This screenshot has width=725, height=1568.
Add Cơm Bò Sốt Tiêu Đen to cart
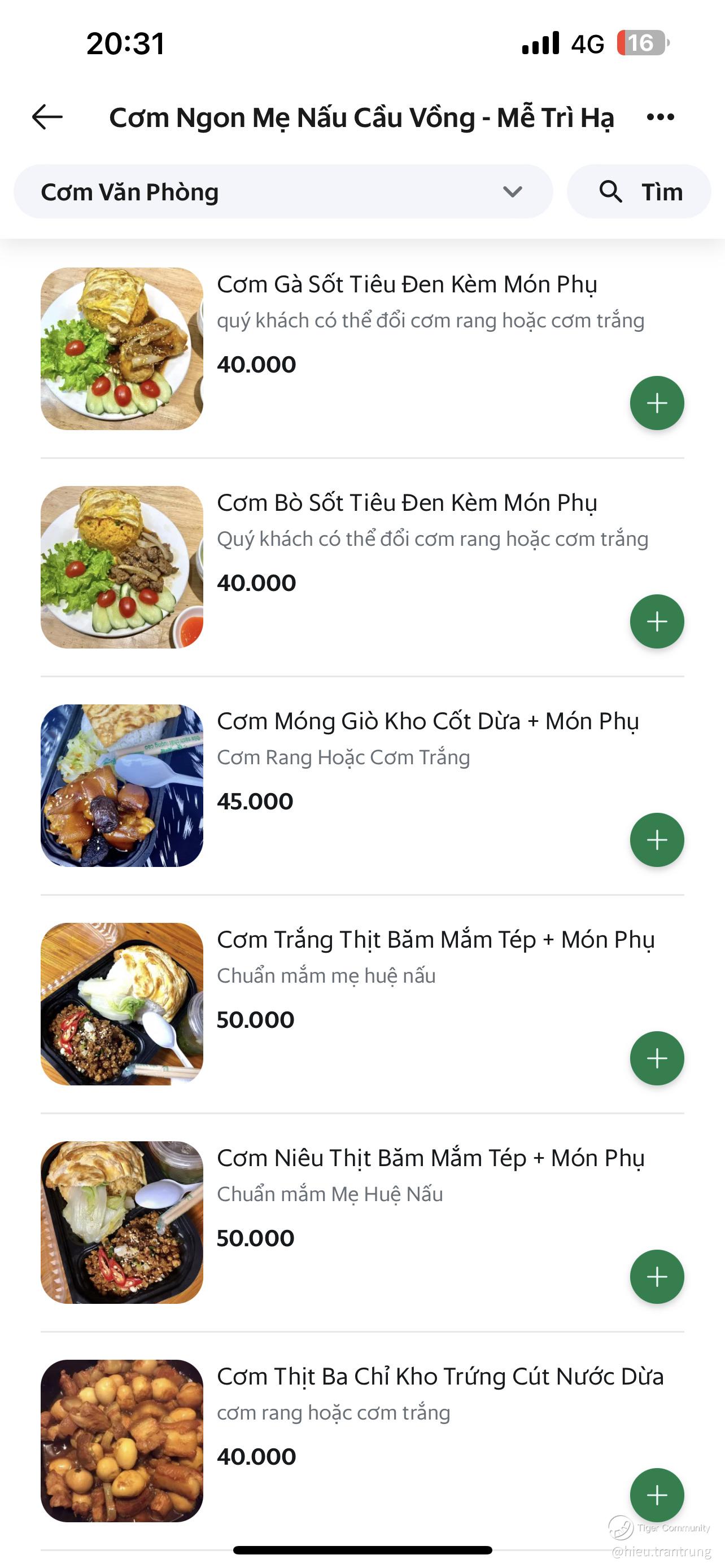coord(657,621)
